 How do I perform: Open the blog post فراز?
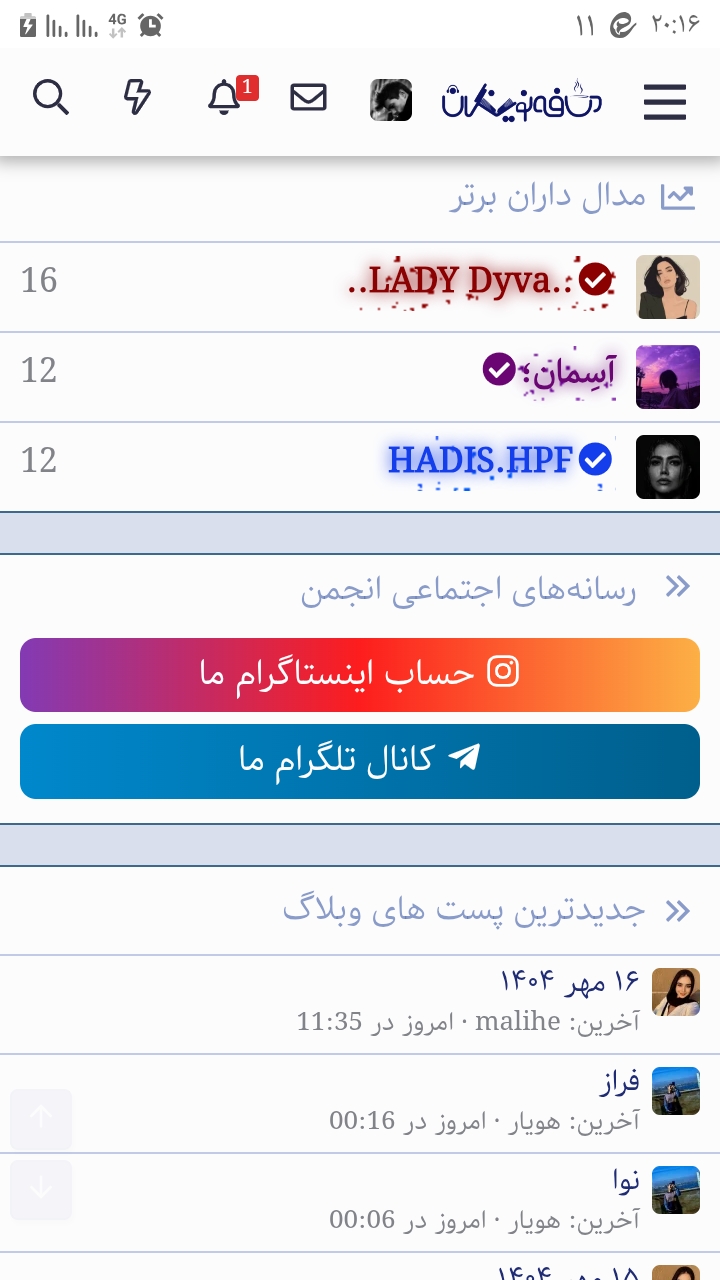pos(619,1081)
